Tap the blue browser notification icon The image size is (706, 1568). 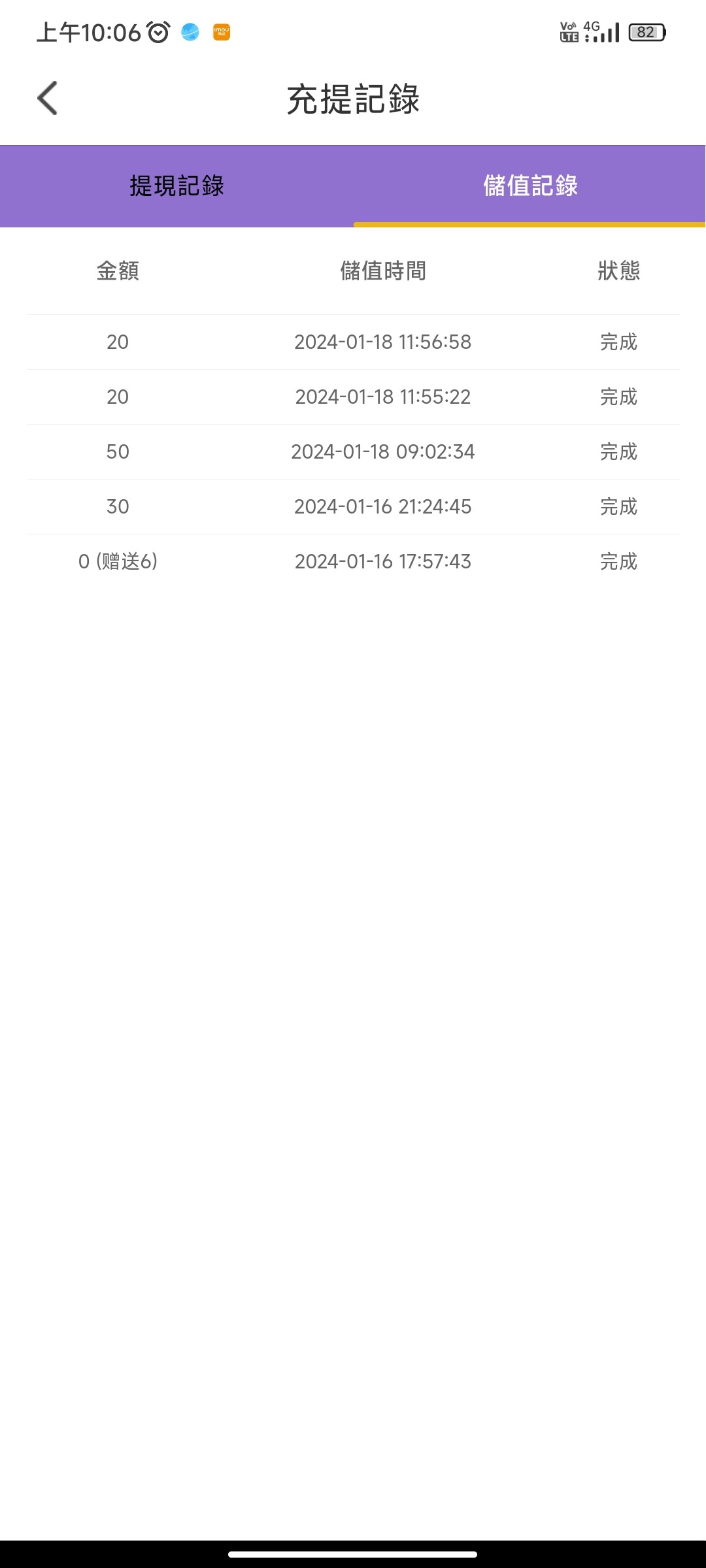coord(190,31)
